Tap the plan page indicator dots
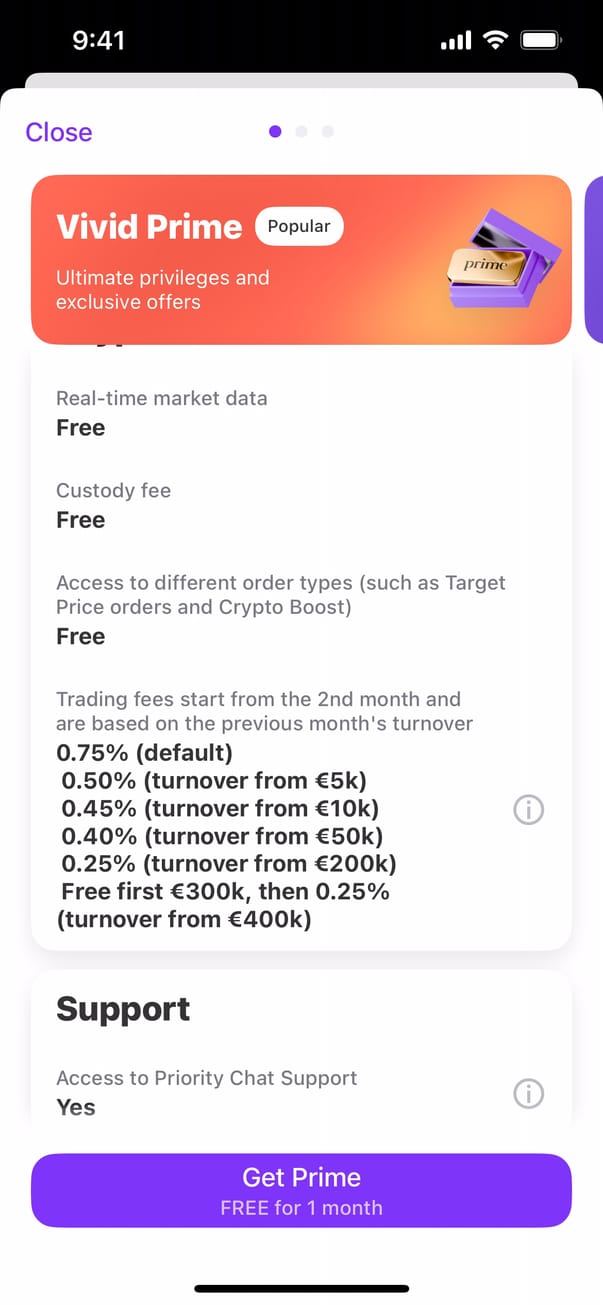This screenshot has width=603, height=1305. [301, 131]
